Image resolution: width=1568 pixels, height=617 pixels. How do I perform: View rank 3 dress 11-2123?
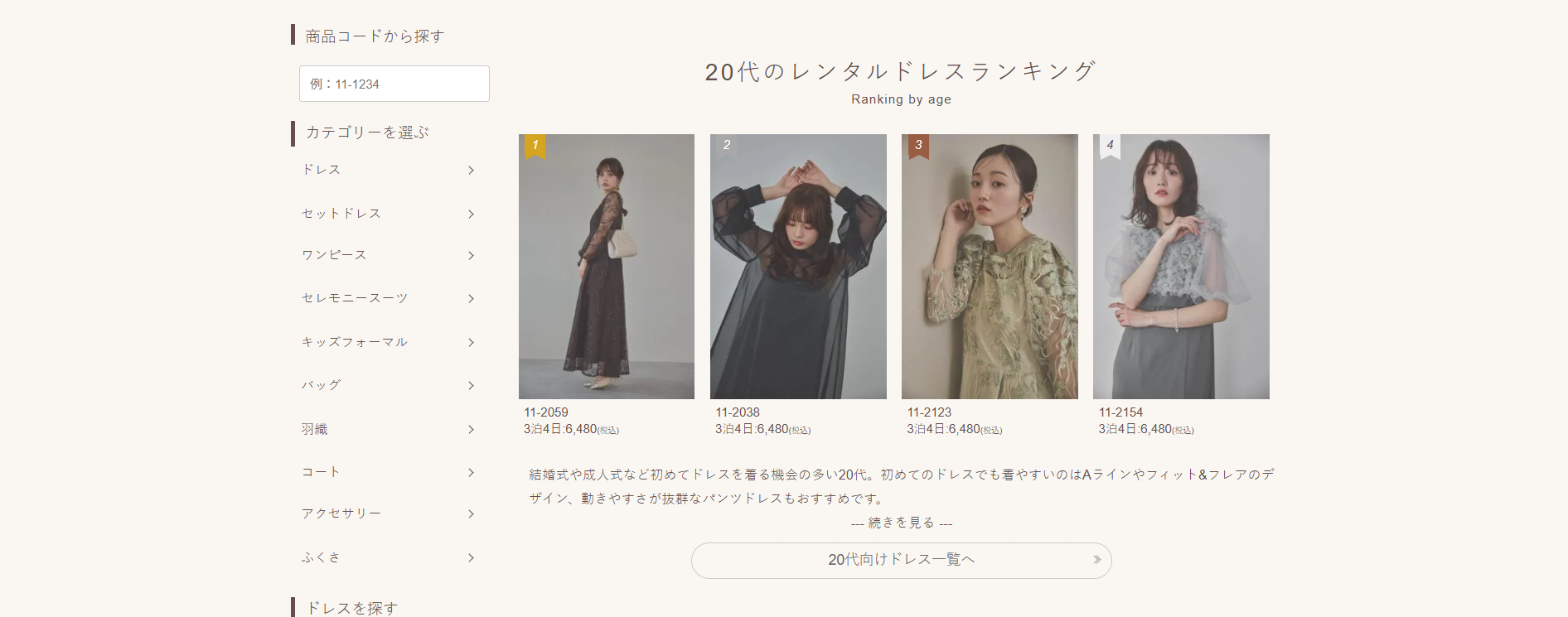point(990,267)
